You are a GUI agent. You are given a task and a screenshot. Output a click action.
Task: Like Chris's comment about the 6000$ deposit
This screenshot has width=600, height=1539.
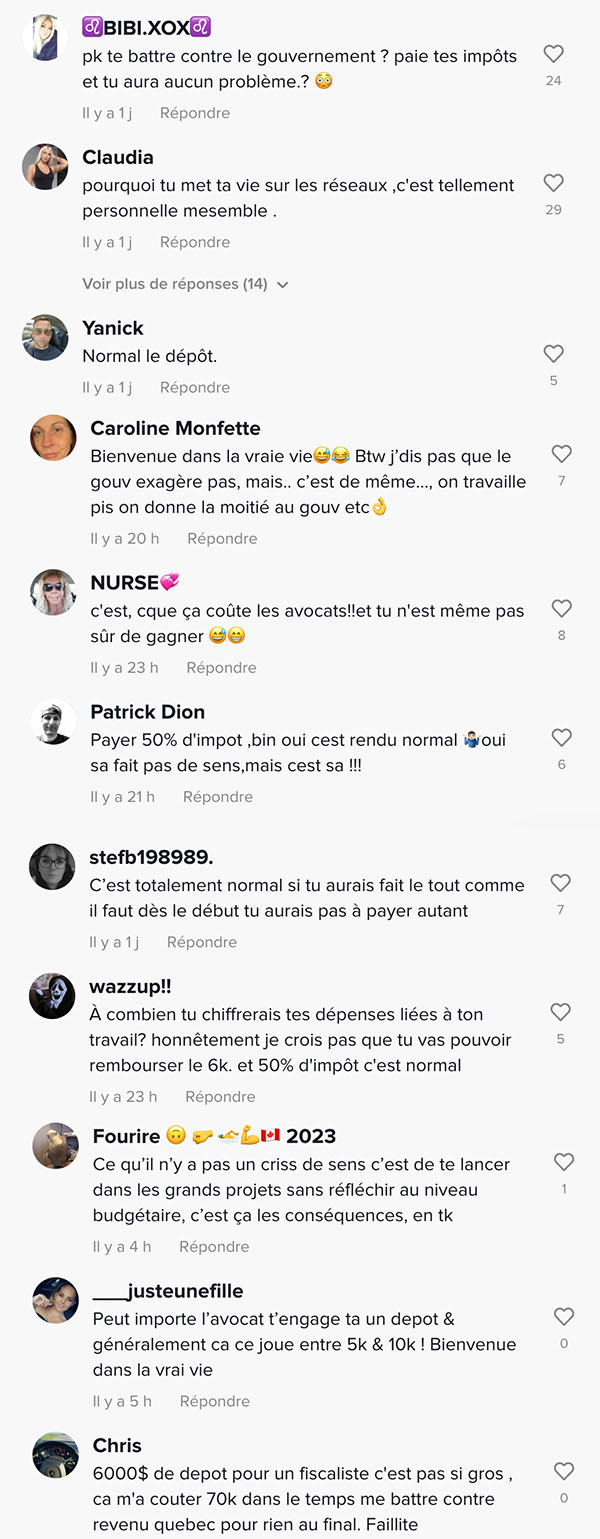point(563,1471)
